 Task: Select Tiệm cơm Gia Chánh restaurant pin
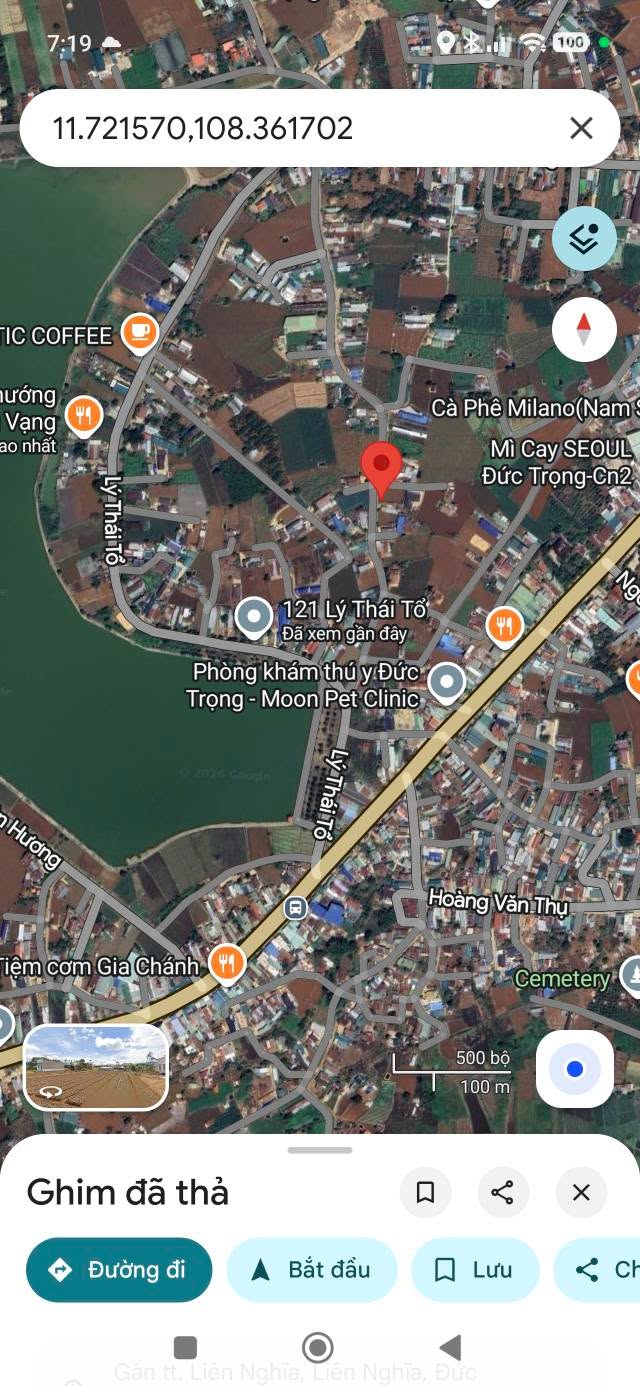(228, 964)
